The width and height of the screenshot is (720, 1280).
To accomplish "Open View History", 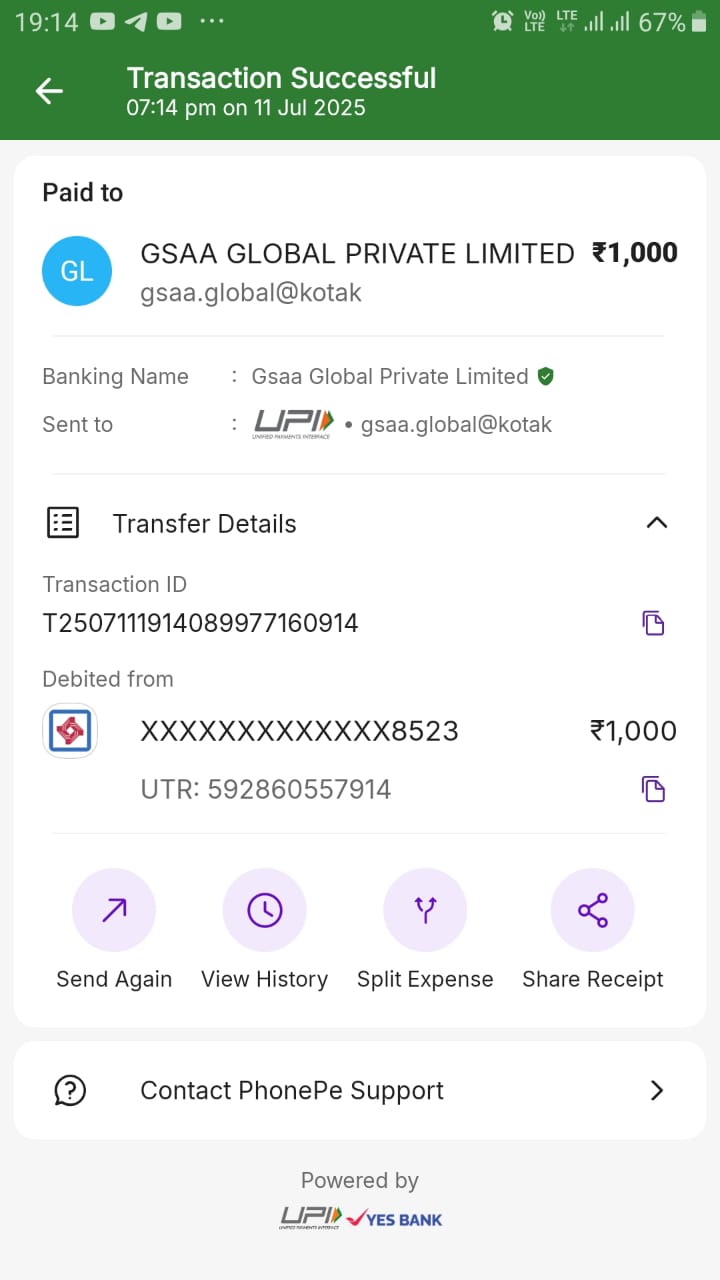I will pos(265,910).
